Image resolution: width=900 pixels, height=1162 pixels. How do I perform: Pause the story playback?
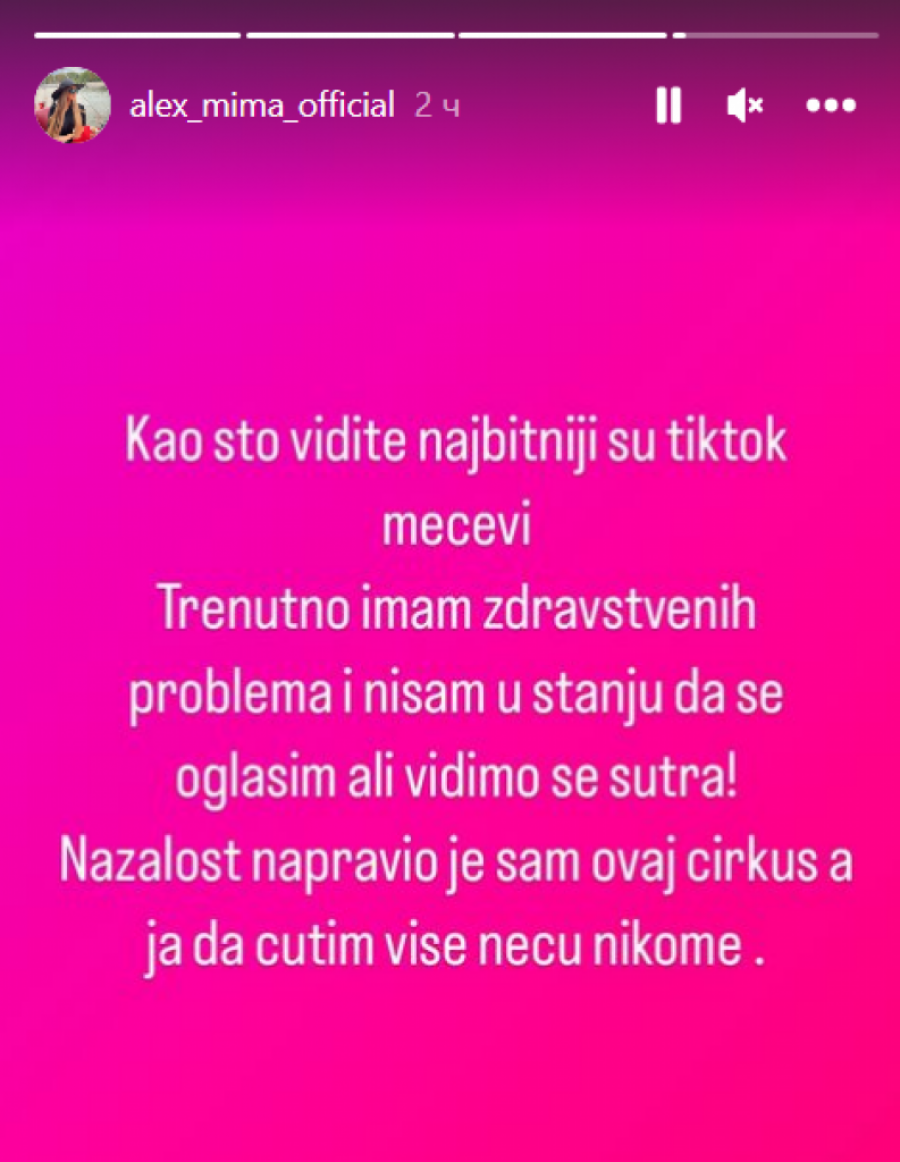pyautogui.click(x=668, y=105)
